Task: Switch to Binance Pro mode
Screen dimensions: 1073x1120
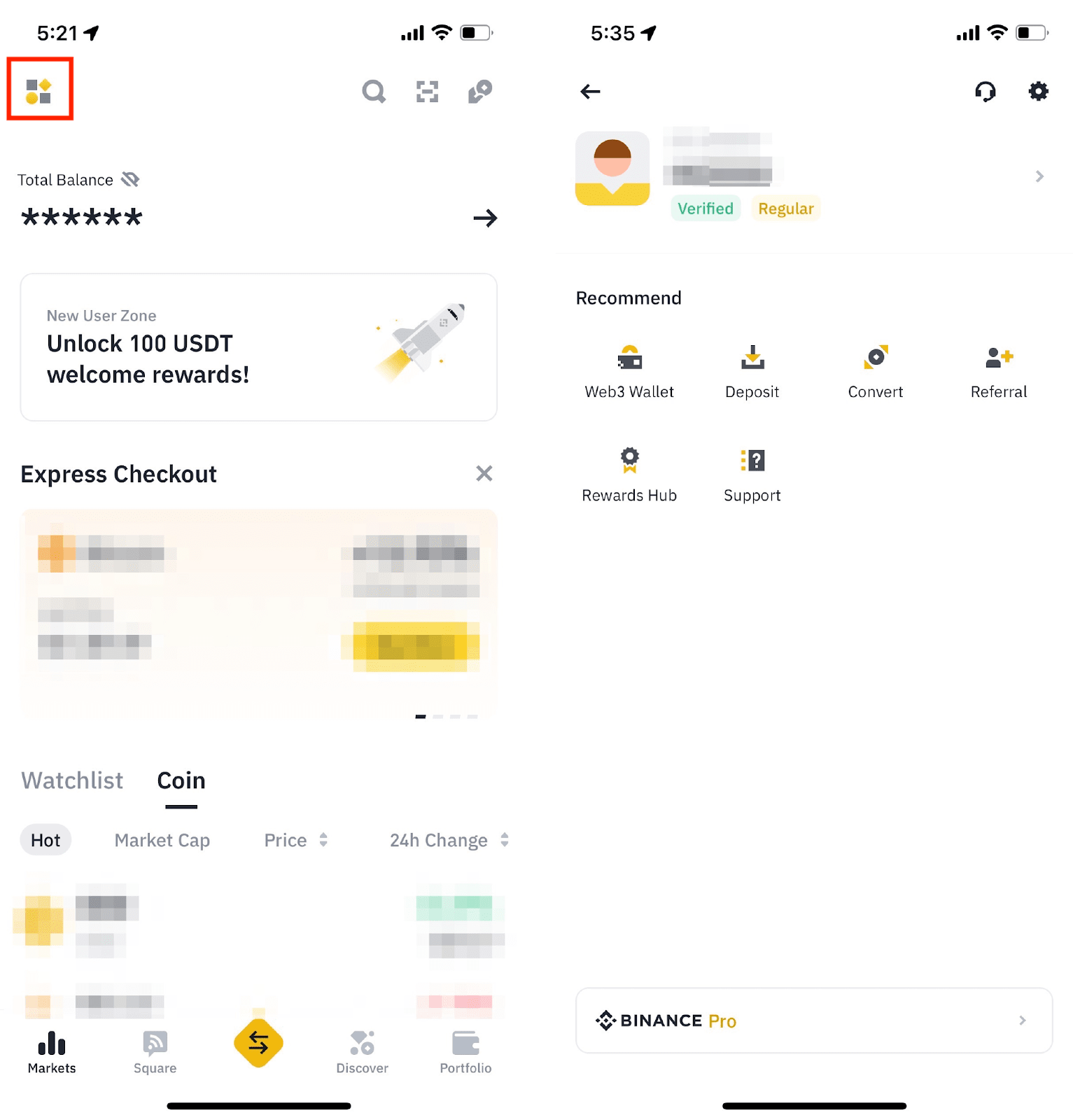Action: point(813,1020)
